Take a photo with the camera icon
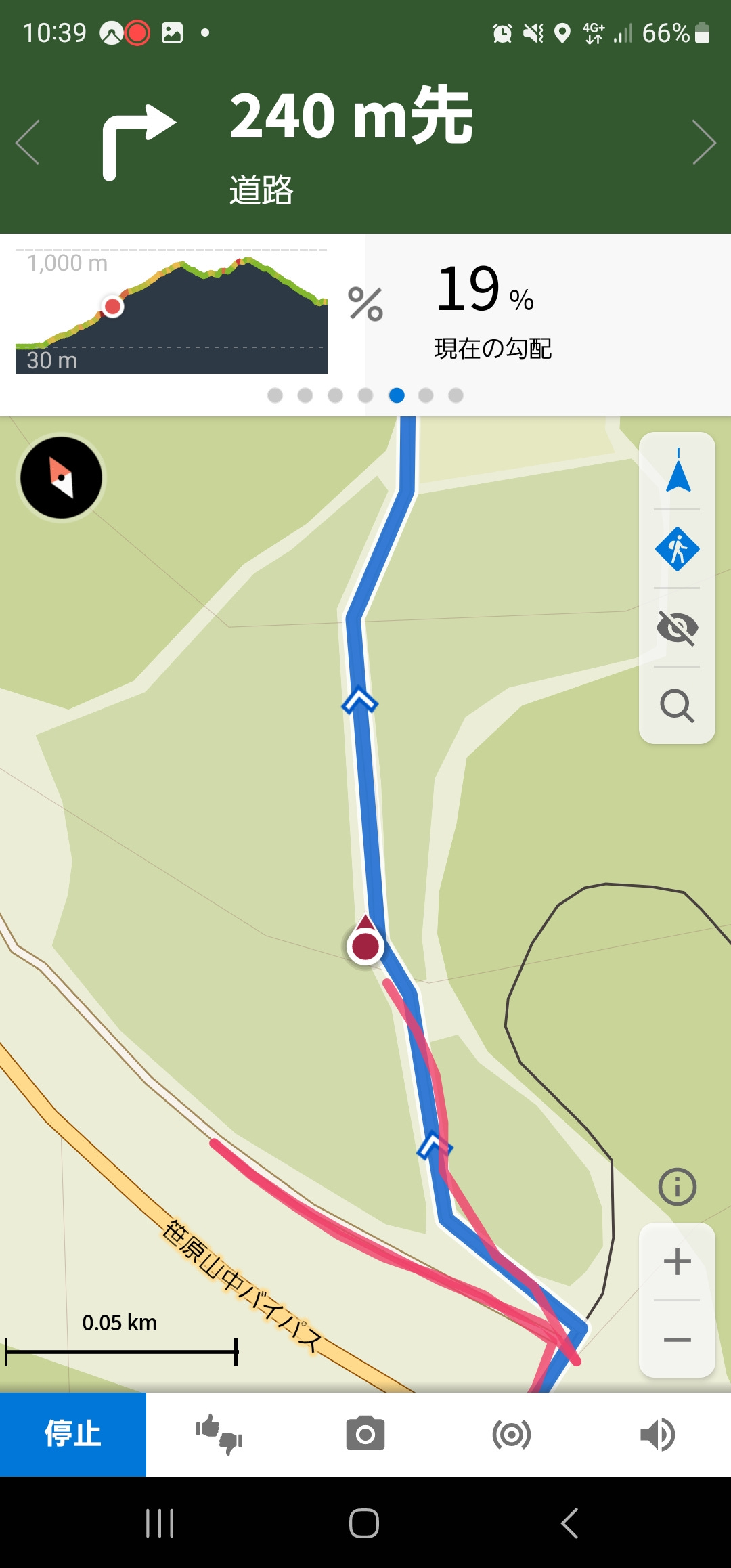 365,1434
